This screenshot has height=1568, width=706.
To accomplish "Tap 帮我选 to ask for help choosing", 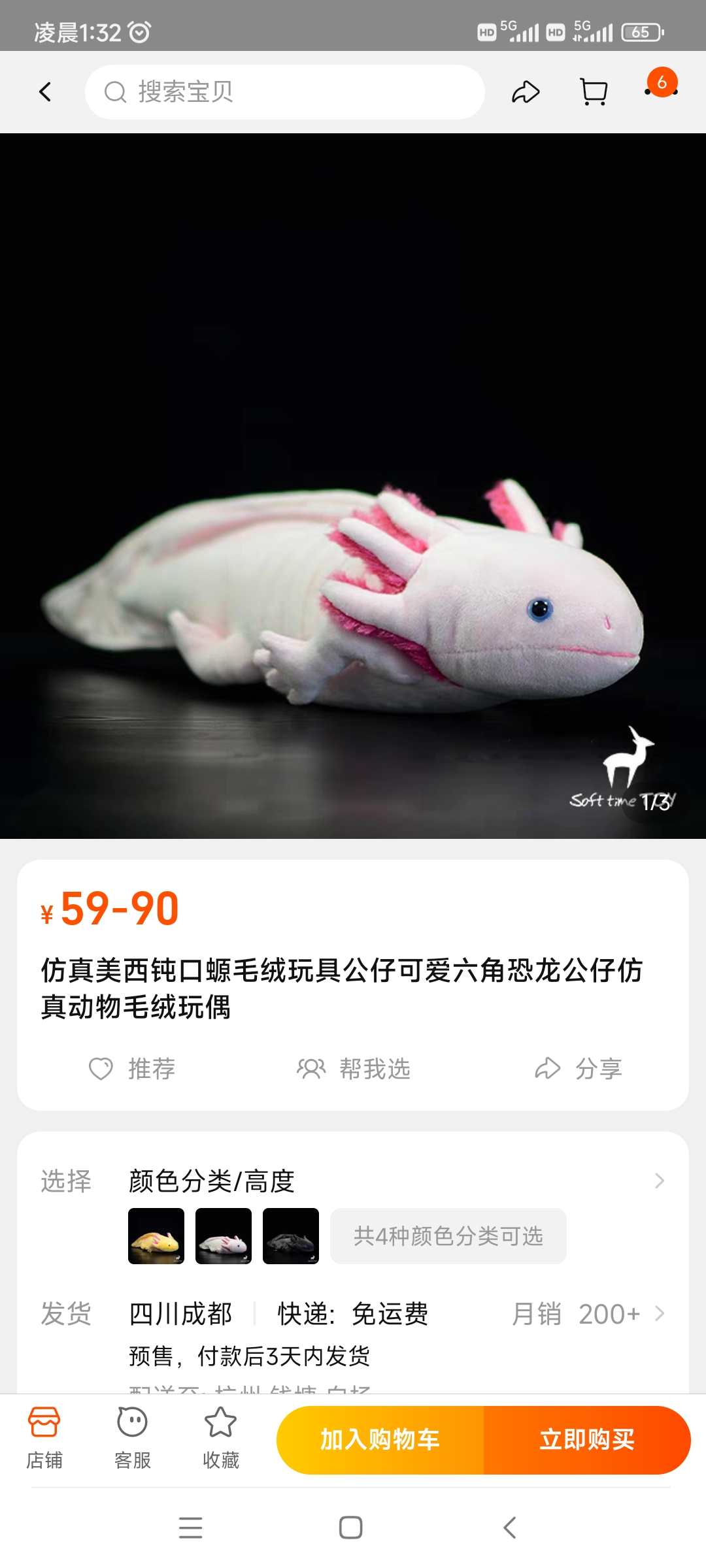I will click(354, 1069).
